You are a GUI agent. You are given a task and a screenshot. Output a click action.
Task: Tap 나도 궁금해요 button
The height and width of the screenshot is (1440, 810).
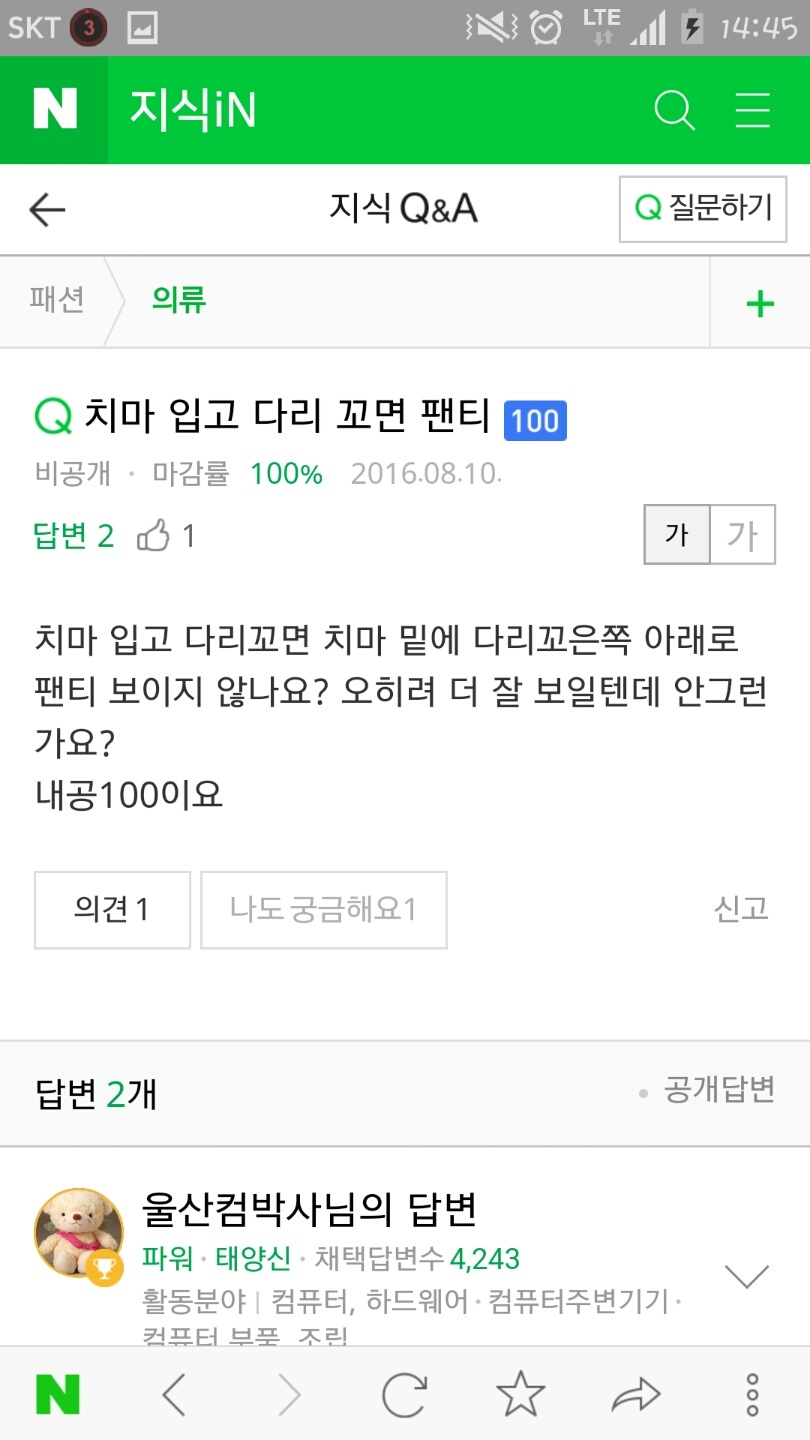click(323, 910)
